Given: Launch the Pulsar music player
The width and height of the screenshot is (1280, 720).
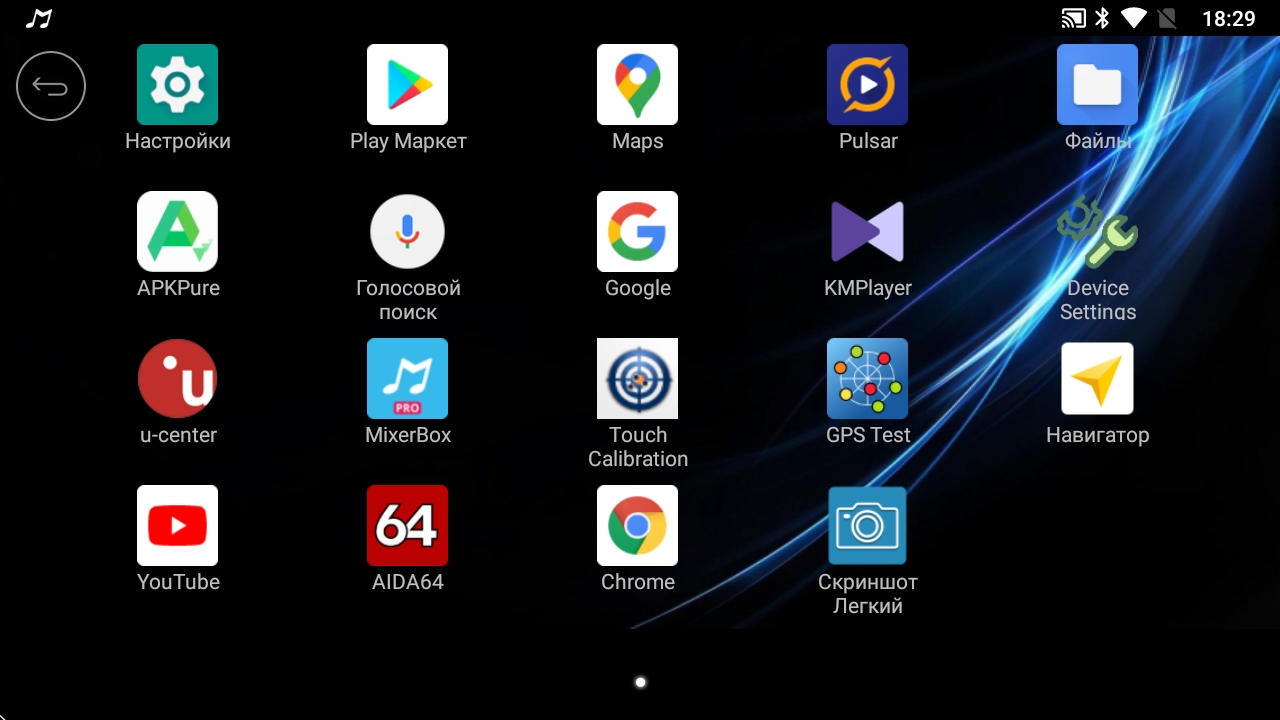Looking at the screenshot, I should pos(867,85).
